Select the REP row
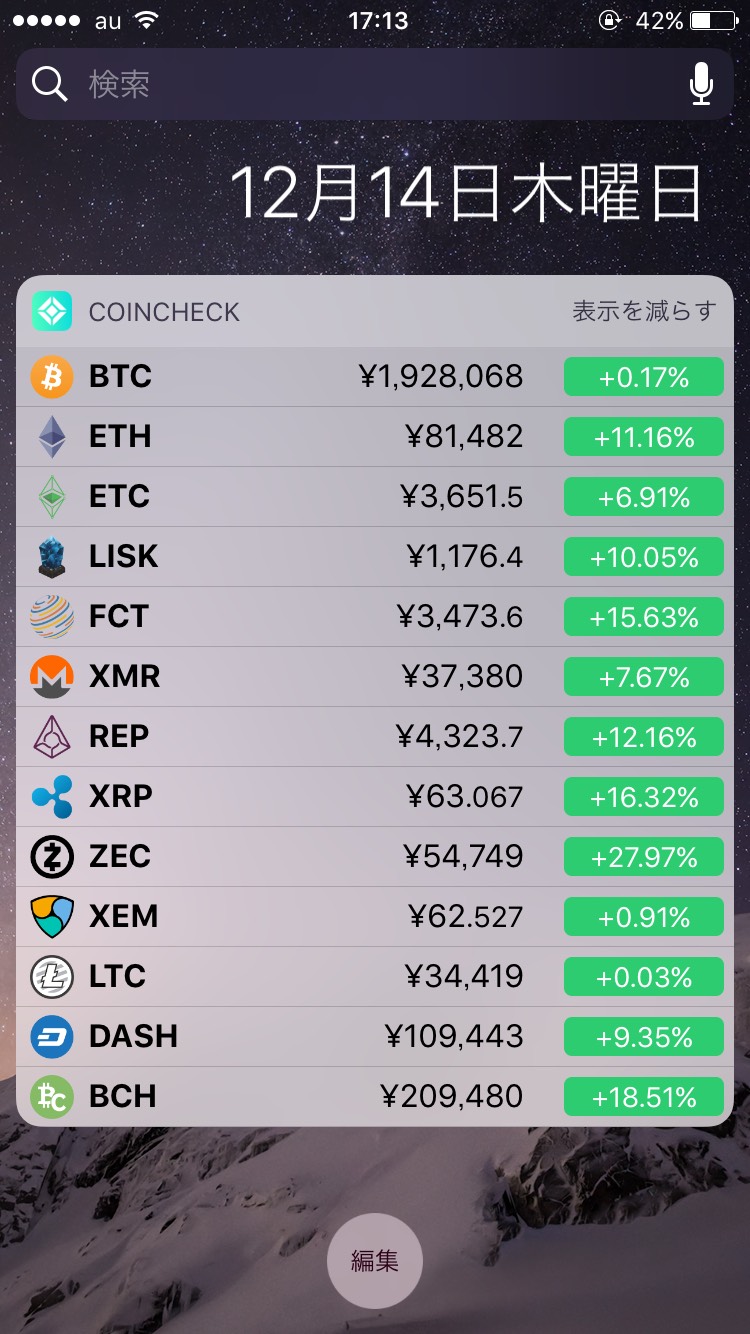The image size is (750, 1334). [375, 737]
